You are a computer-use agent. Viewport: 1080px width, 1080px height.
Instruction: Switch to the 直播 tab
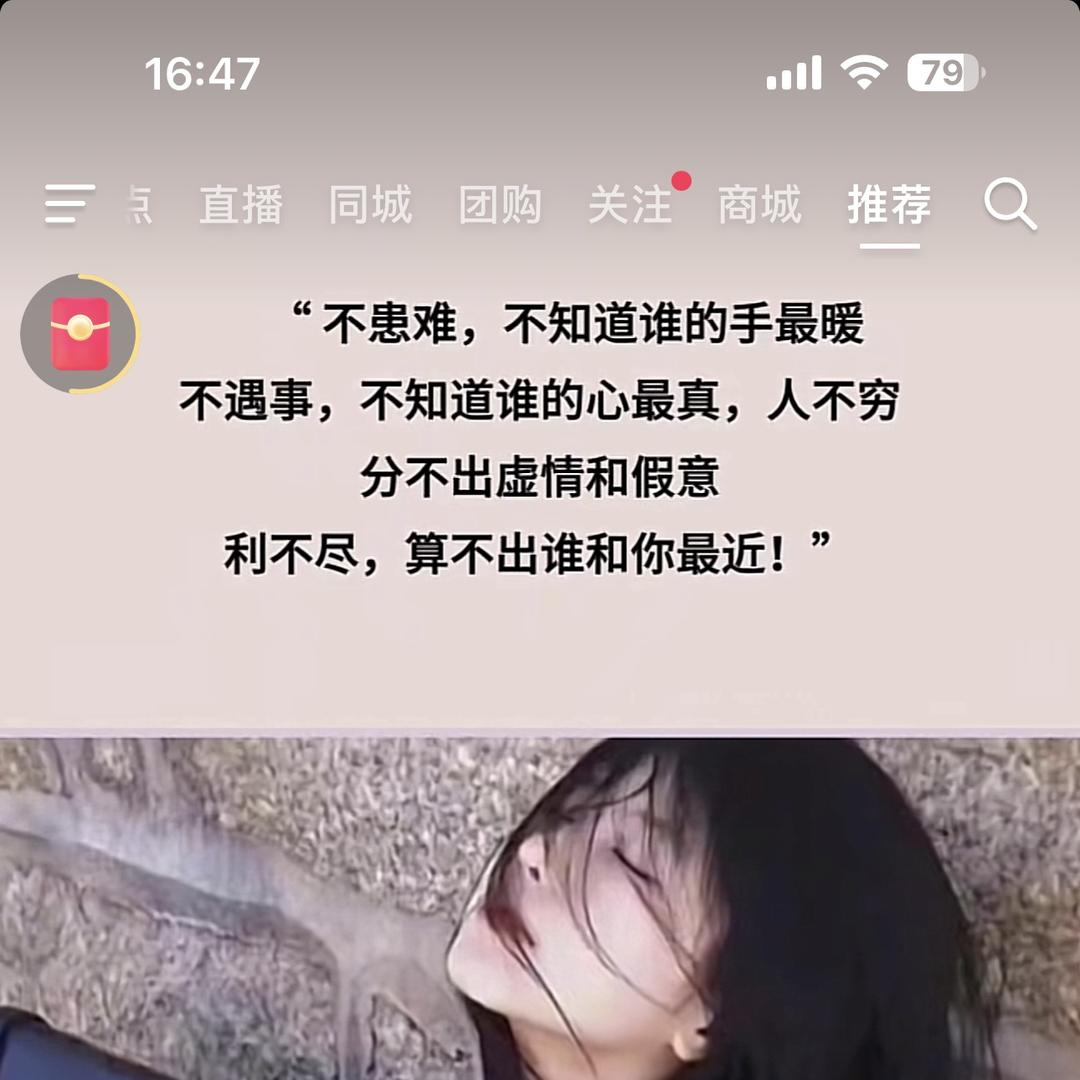point(241,205)
